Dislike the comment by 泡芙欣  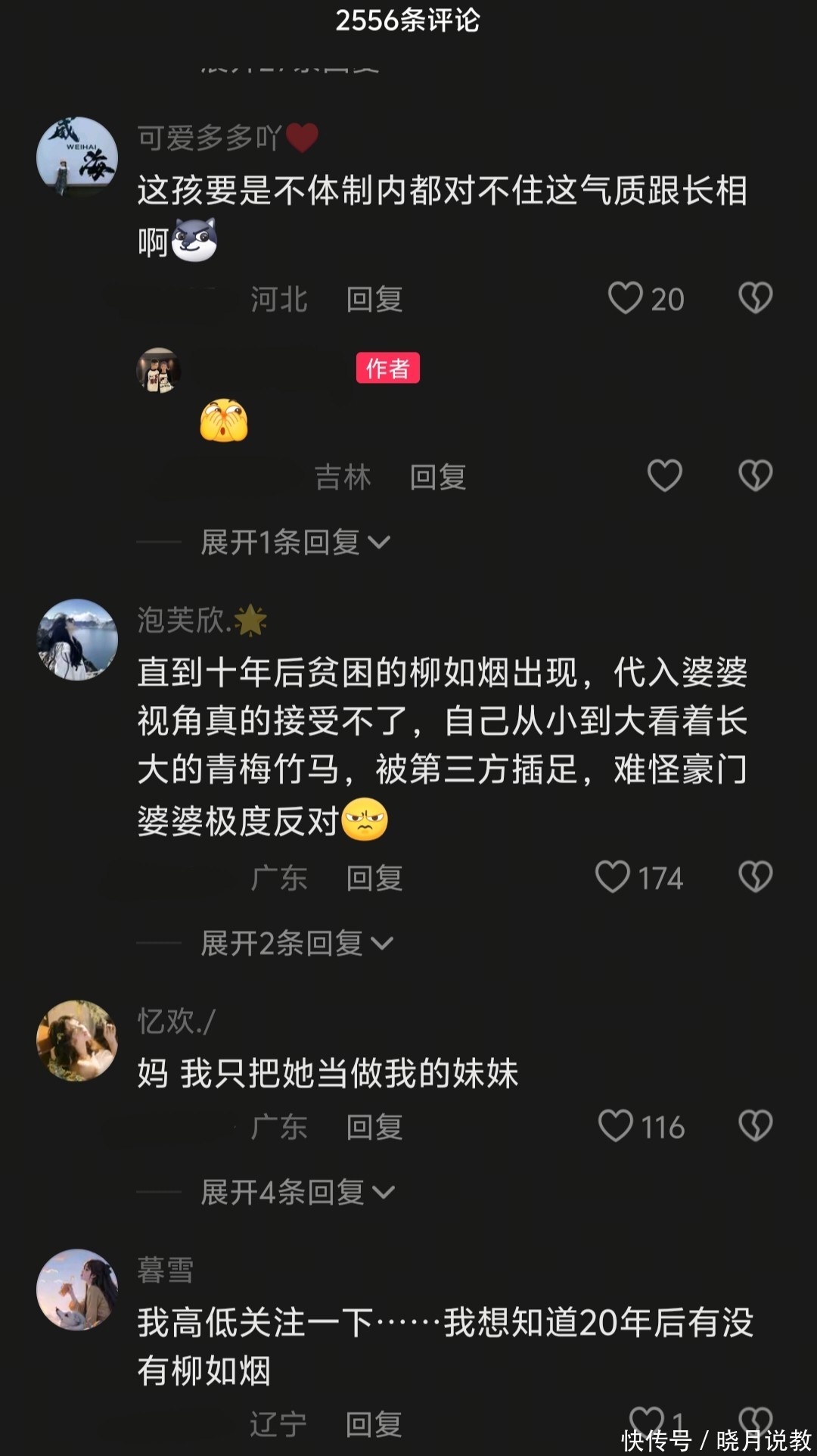[x=755, y=877]
